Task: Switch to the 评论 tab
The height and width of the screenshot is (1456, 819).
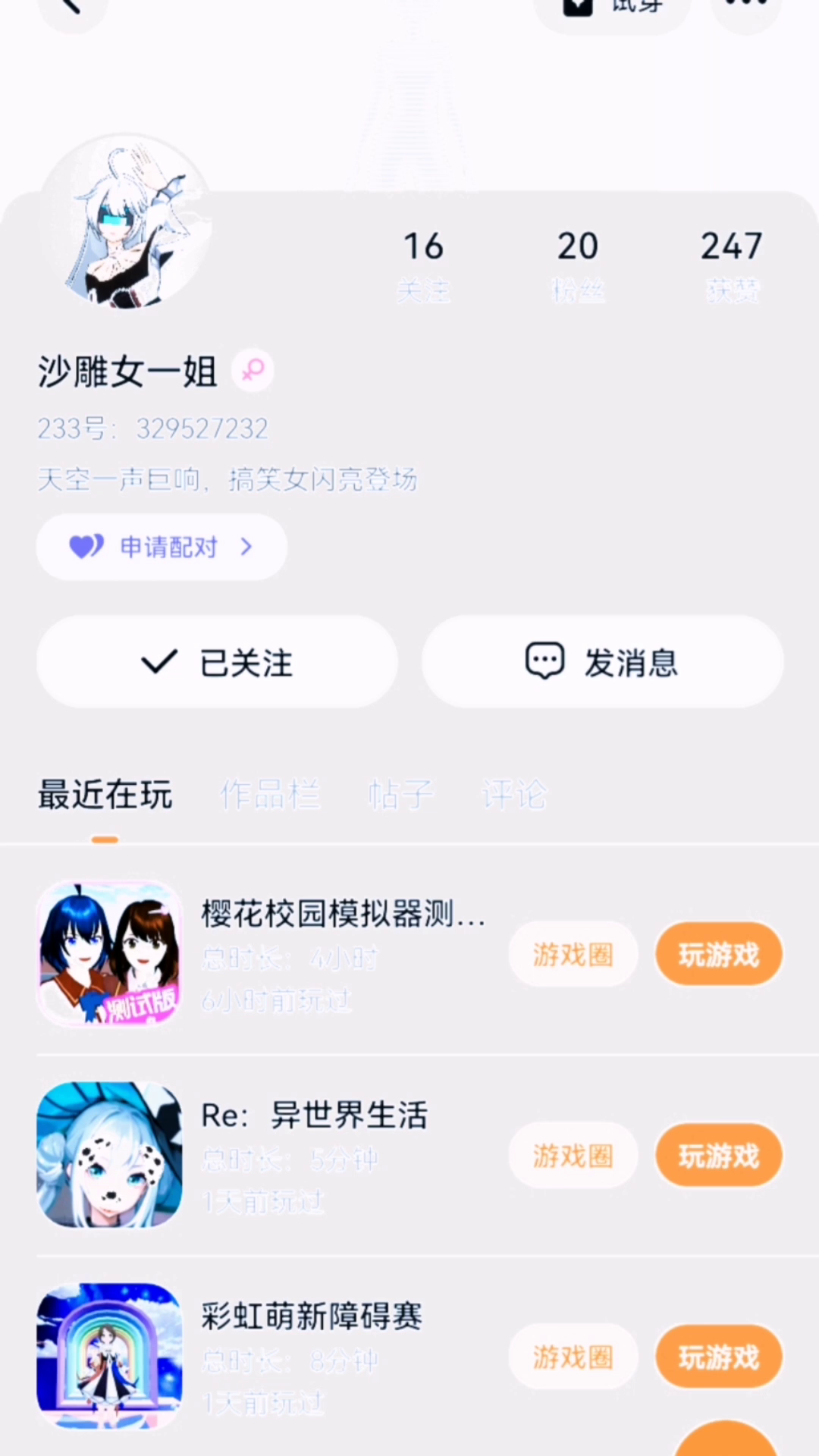Action: pyautogui.click(x=513, y=795)
